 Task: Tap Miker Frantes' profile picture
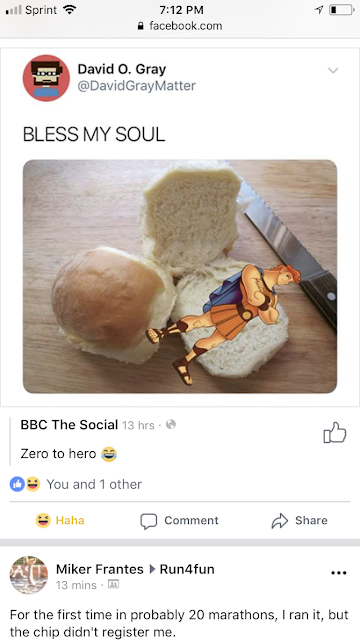tap(29, 575)
